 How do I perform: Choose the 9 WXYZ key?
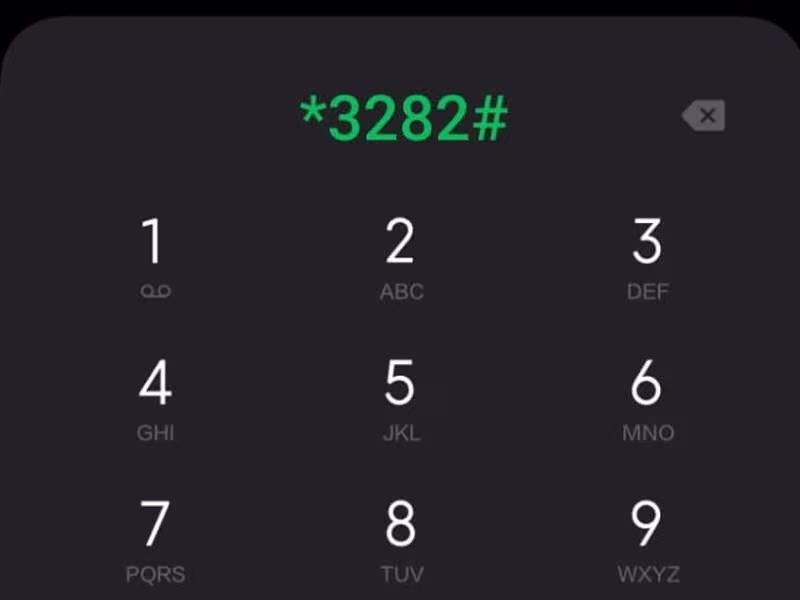click(647, 539)
